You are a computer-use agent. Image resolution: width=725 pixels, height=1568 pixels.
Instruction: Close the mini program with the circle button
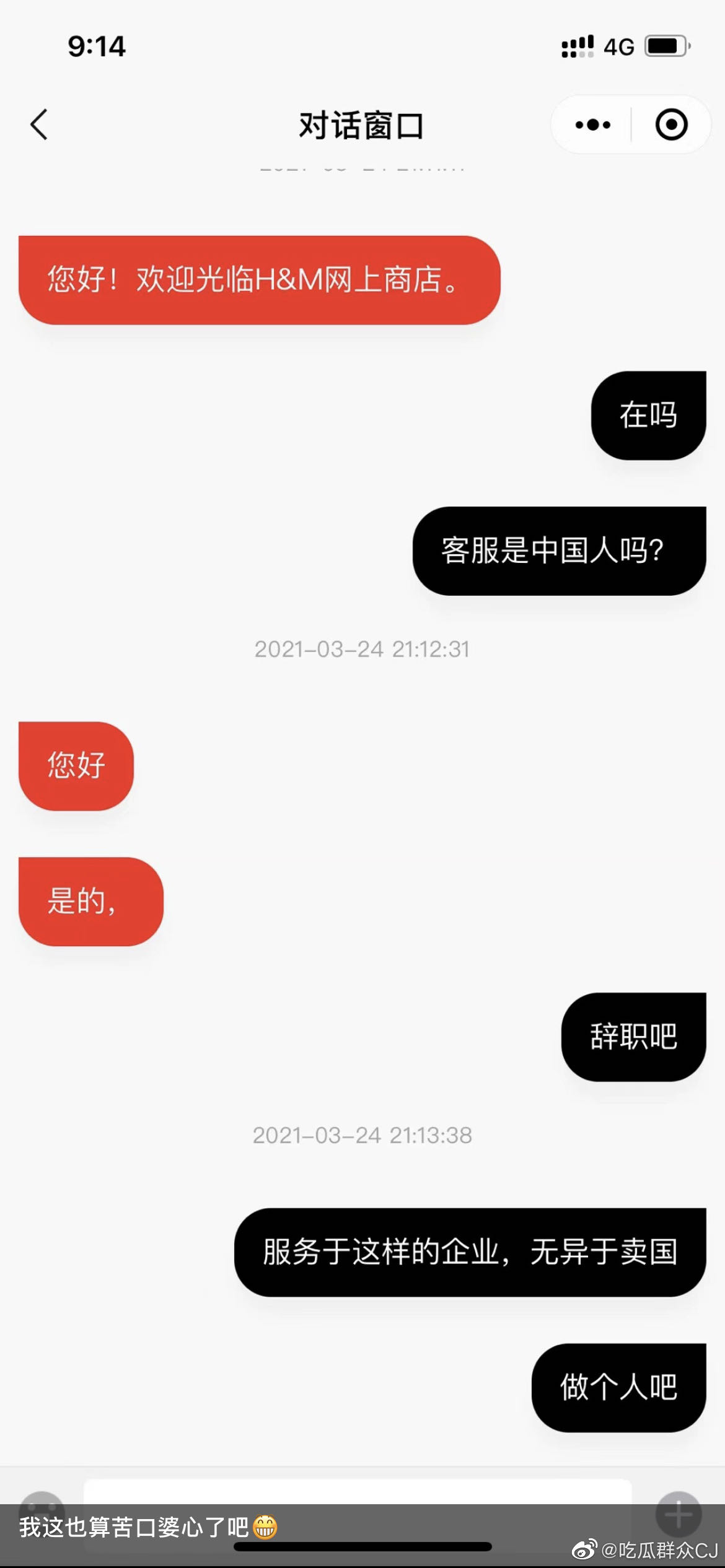click(x=671, y=125)
